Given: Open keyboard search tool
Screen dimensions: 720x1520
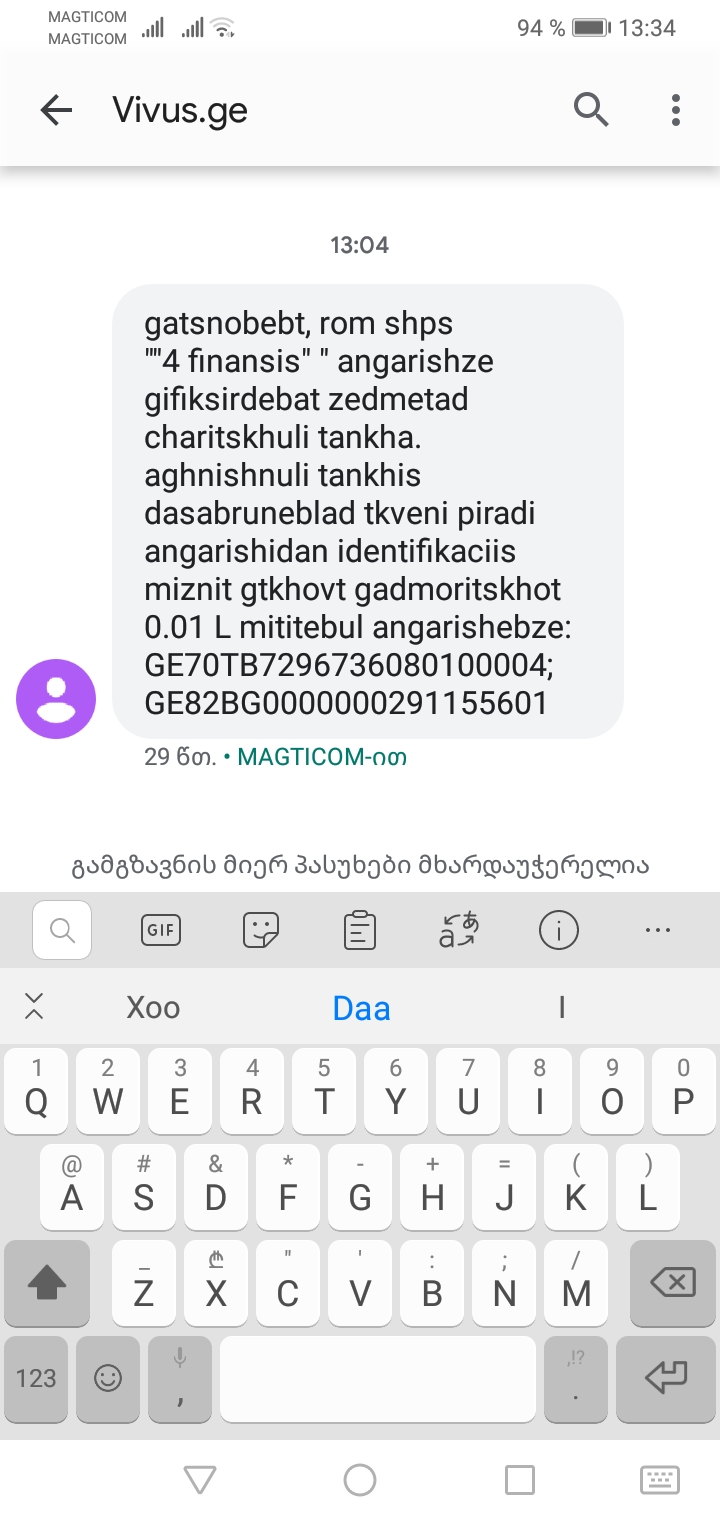Looking at the screenshot, I should (62, 930).
